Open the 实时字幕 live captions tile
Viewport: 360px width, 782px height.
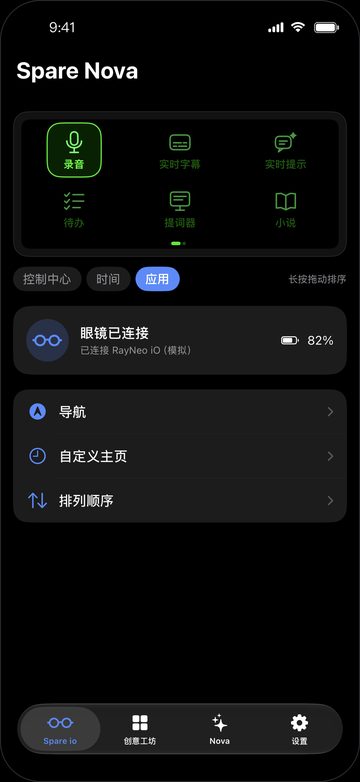click(x=180, y=150)
